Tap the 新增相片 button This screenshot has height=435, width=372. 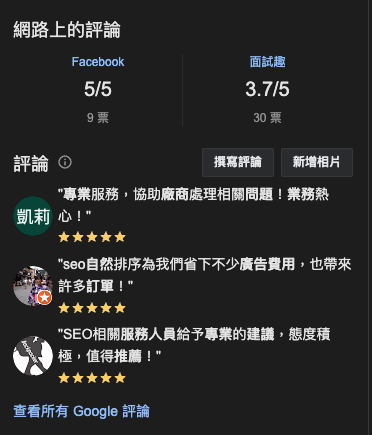tap(317, 162)
